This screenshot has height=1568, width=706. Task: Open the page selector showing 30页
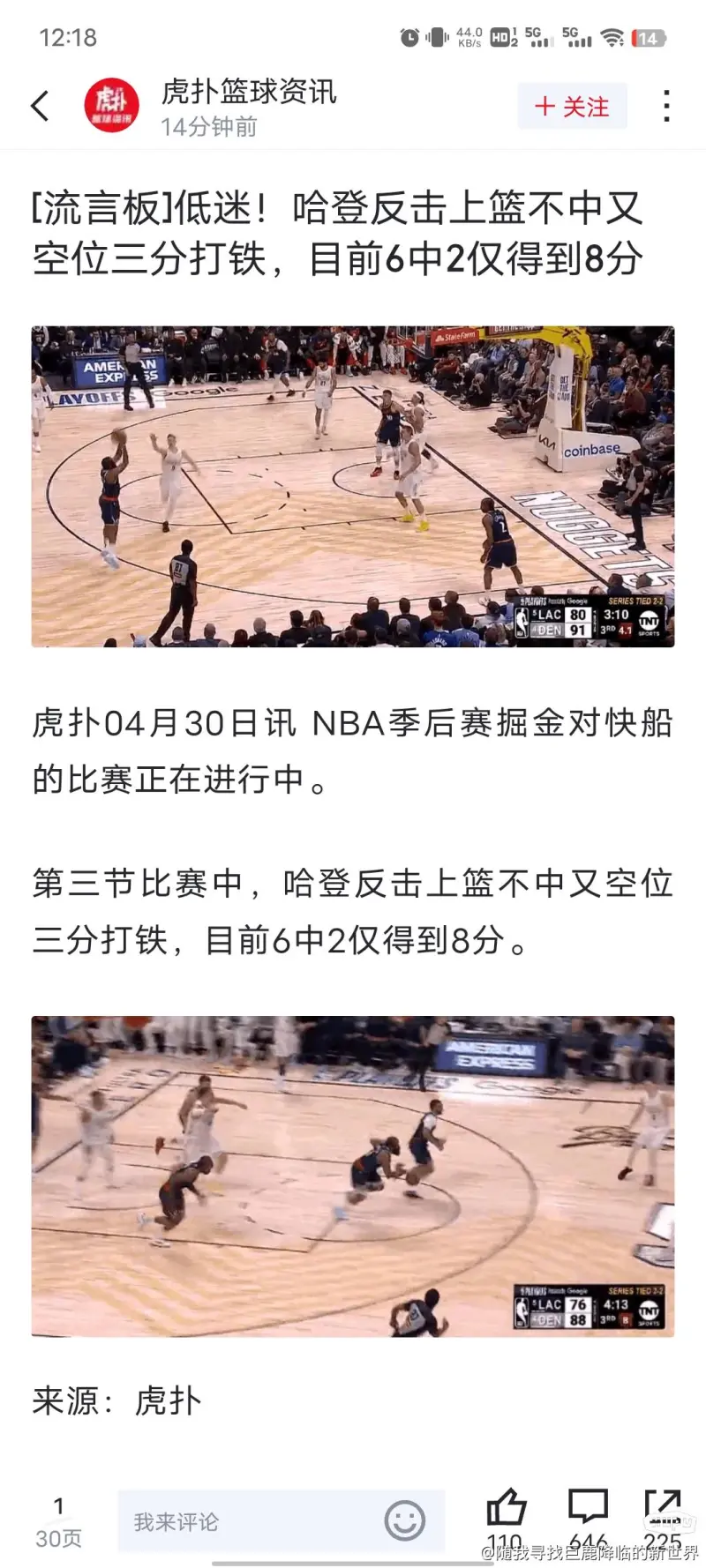[58, 1523]
